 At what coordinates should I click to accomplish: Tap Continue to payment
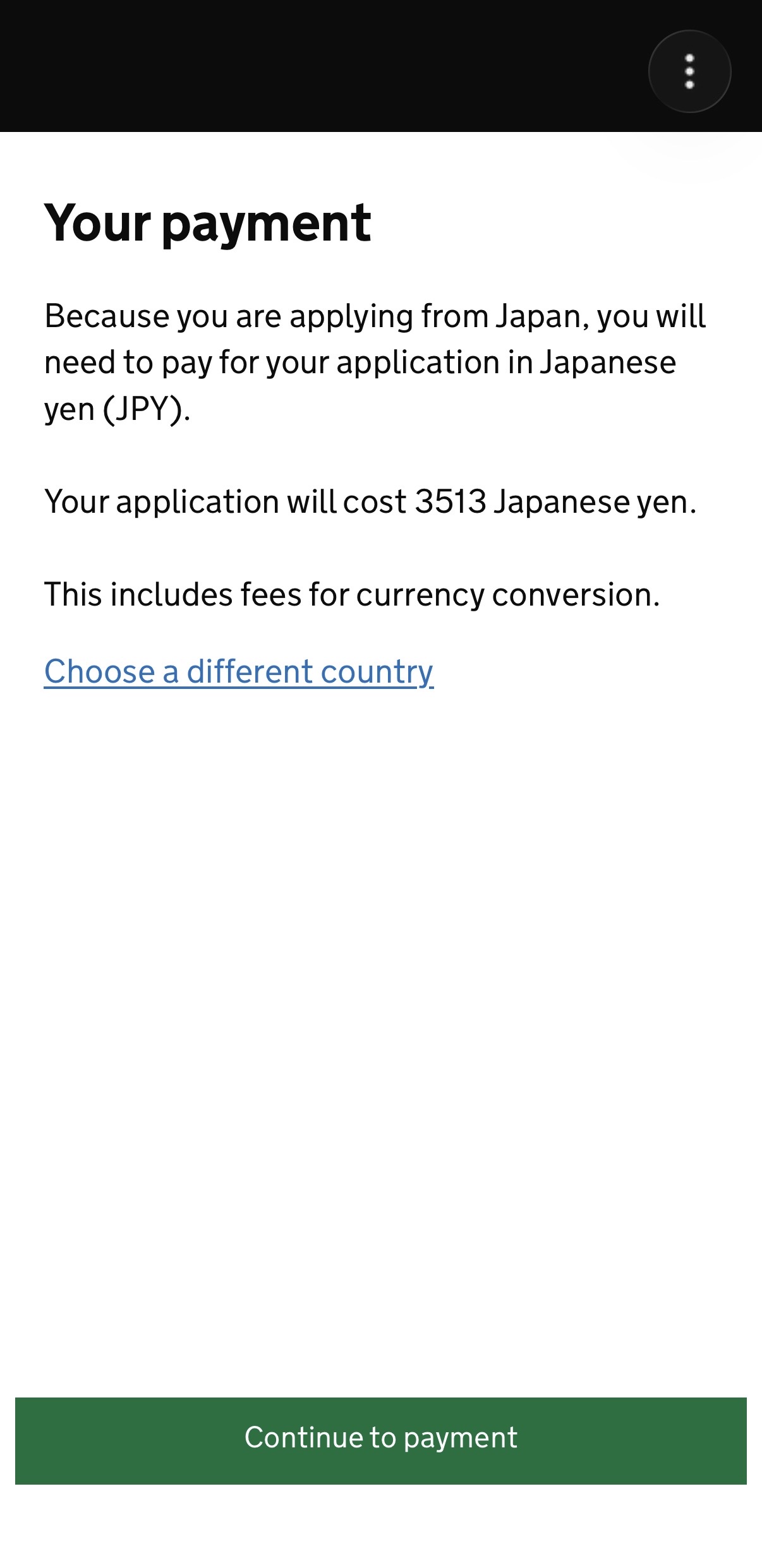[x=381, y=1440]
